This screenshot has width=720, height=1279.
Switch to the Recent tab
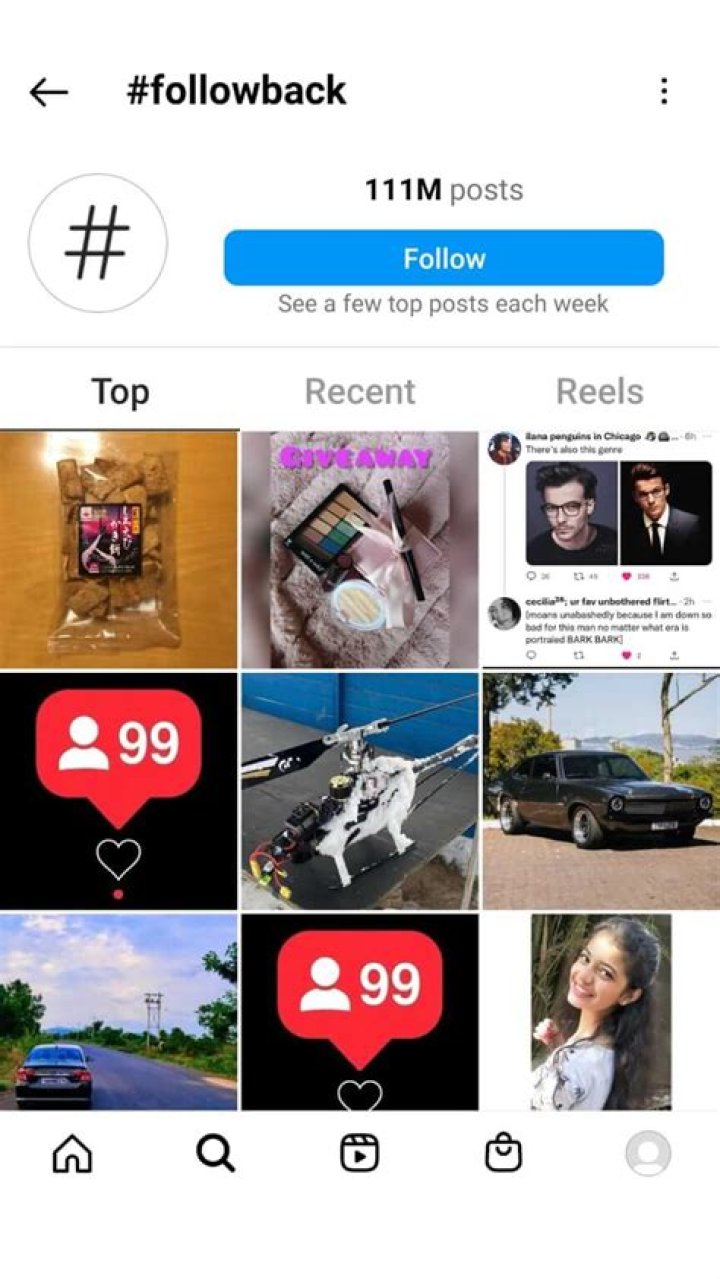[x=359, y=391]
